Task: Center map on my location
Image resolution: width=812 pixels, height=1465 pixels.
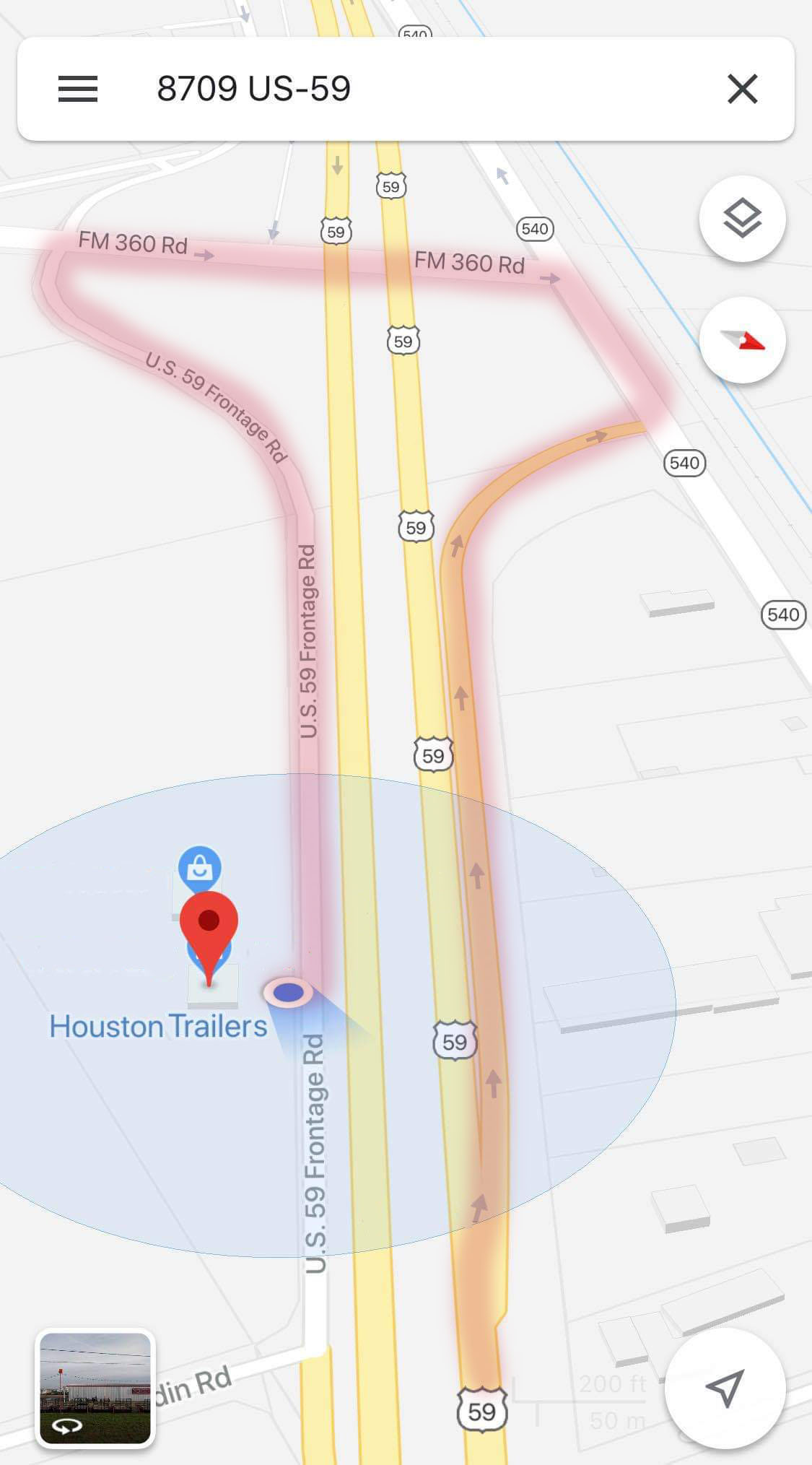Action: pos(724,1388)
